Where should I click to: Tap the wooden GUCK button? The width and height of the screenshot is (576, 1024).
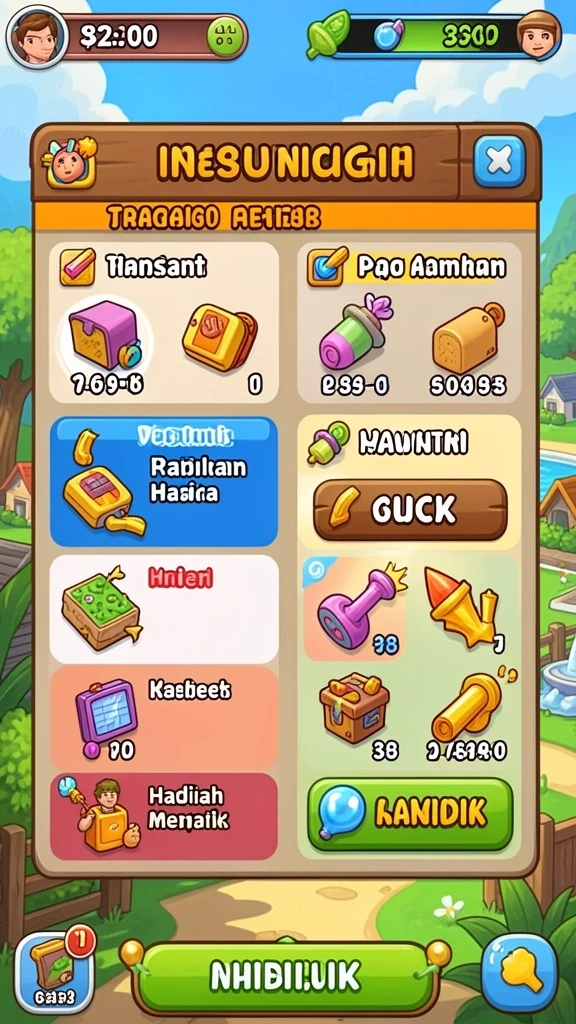point(410,509)
